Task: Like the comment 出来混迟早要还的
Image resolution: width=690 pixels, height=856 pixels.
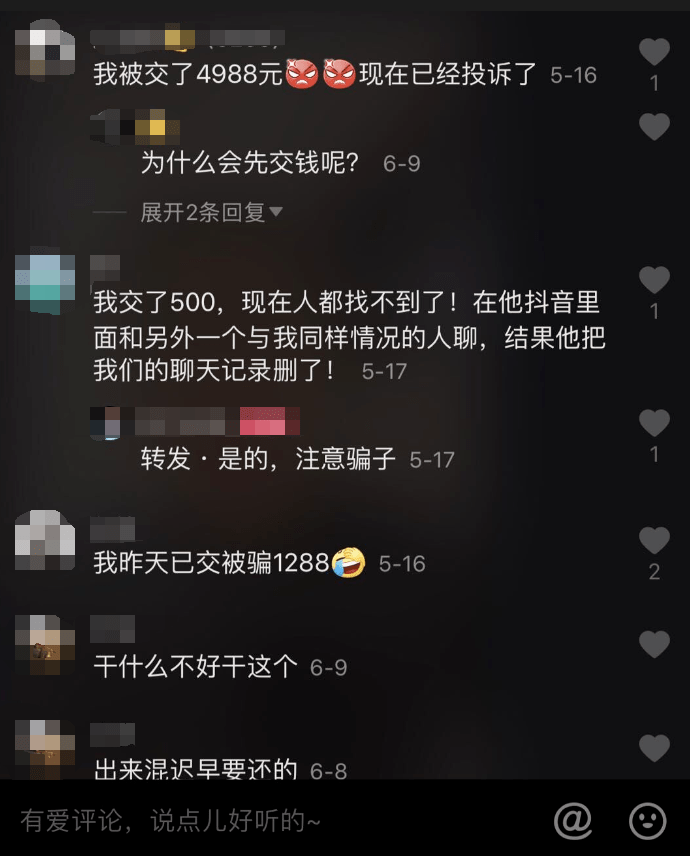Action: [654, 748]
